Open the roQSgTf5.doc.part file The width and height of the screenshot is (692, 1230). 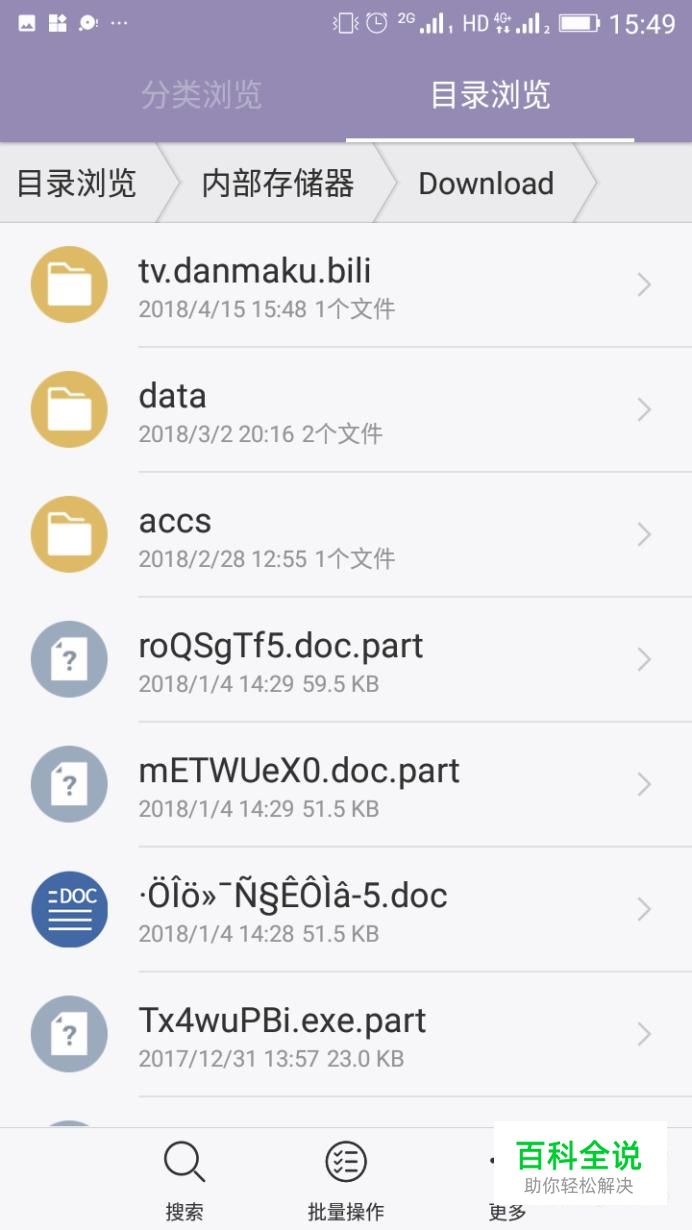(346, 660)
